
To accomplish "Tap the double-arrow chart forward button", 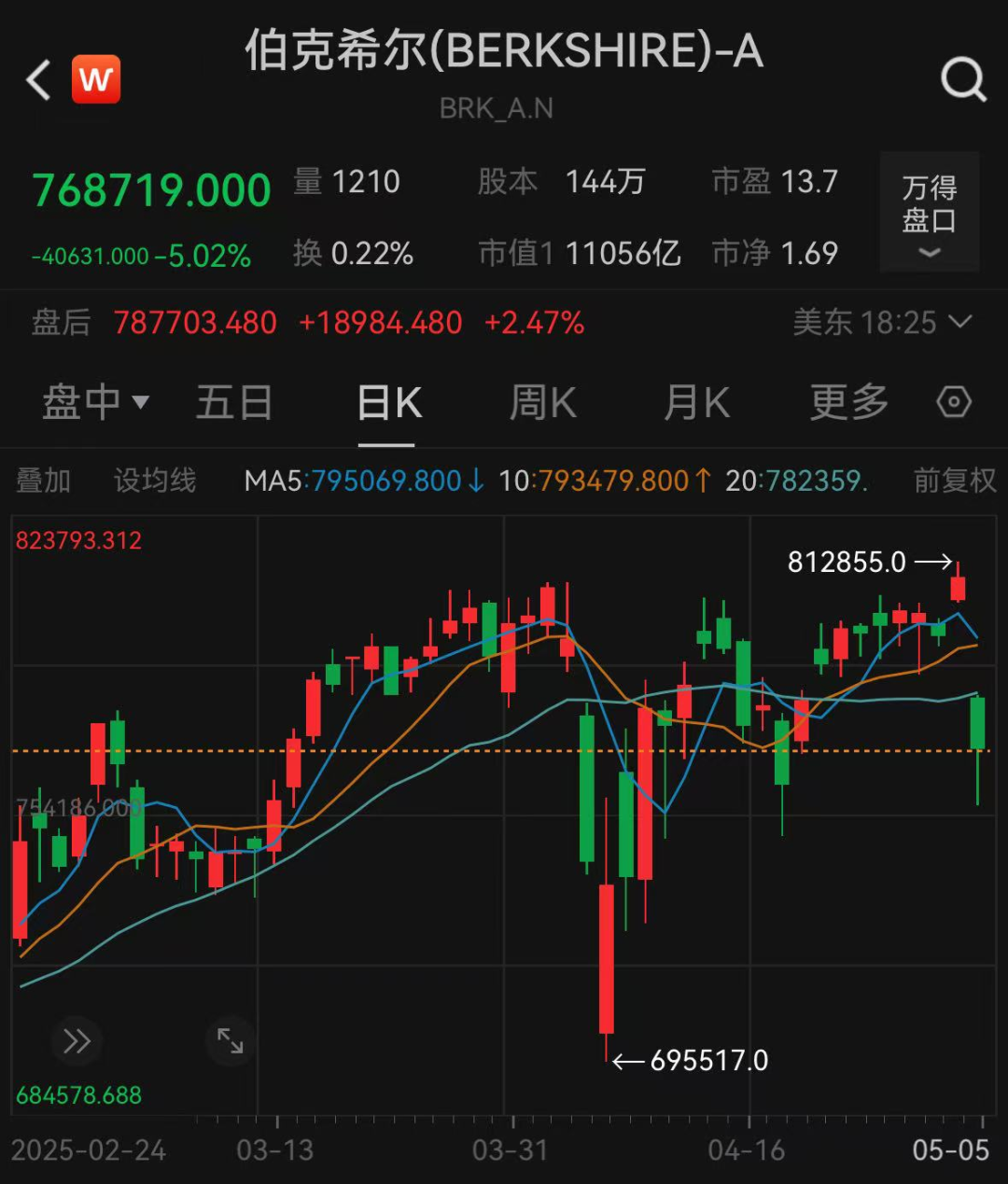I will click(x=77, y=1040).
